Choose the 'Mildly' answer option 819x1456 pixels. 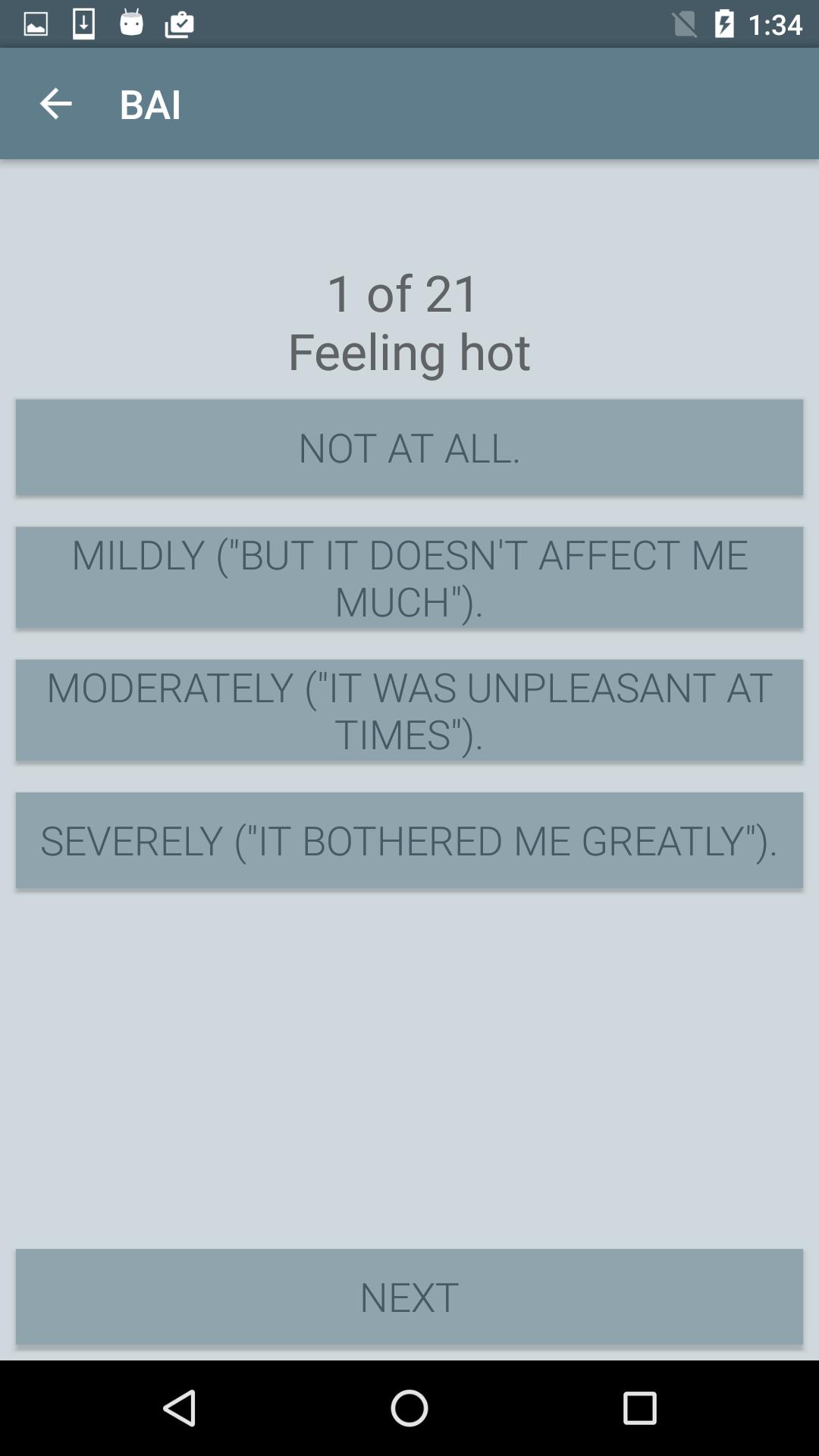pyautogui.click(x=409, y=577)
